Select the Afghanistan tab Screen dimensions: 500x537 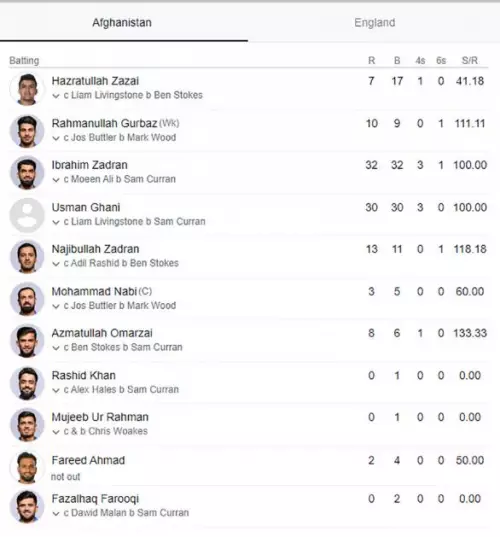point(122,23)
